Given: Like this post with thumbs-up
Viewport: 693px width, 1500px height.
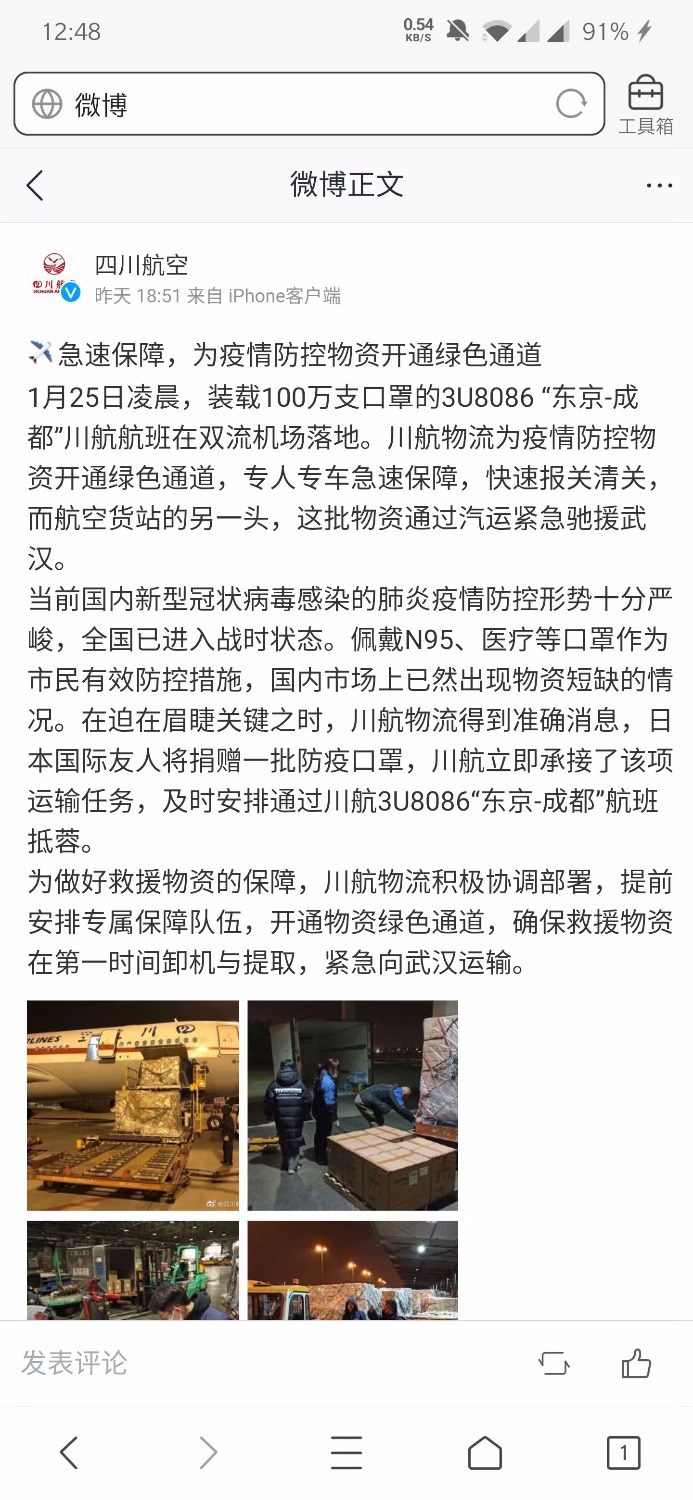Looking at the screenshot, I should 636,1363.
